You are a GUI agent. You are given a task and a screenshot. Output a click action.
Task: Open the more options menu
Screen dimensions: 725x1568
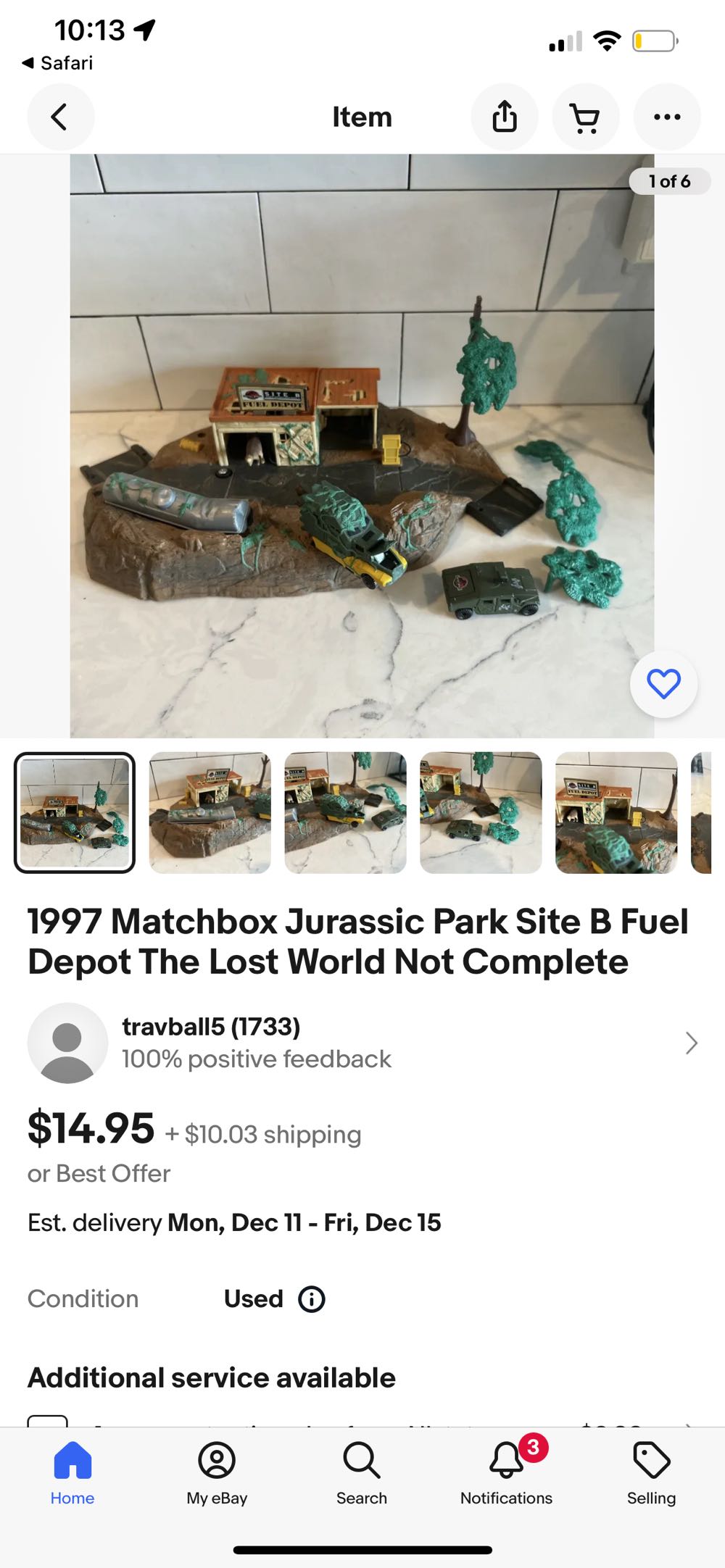[x=667, y=117]
